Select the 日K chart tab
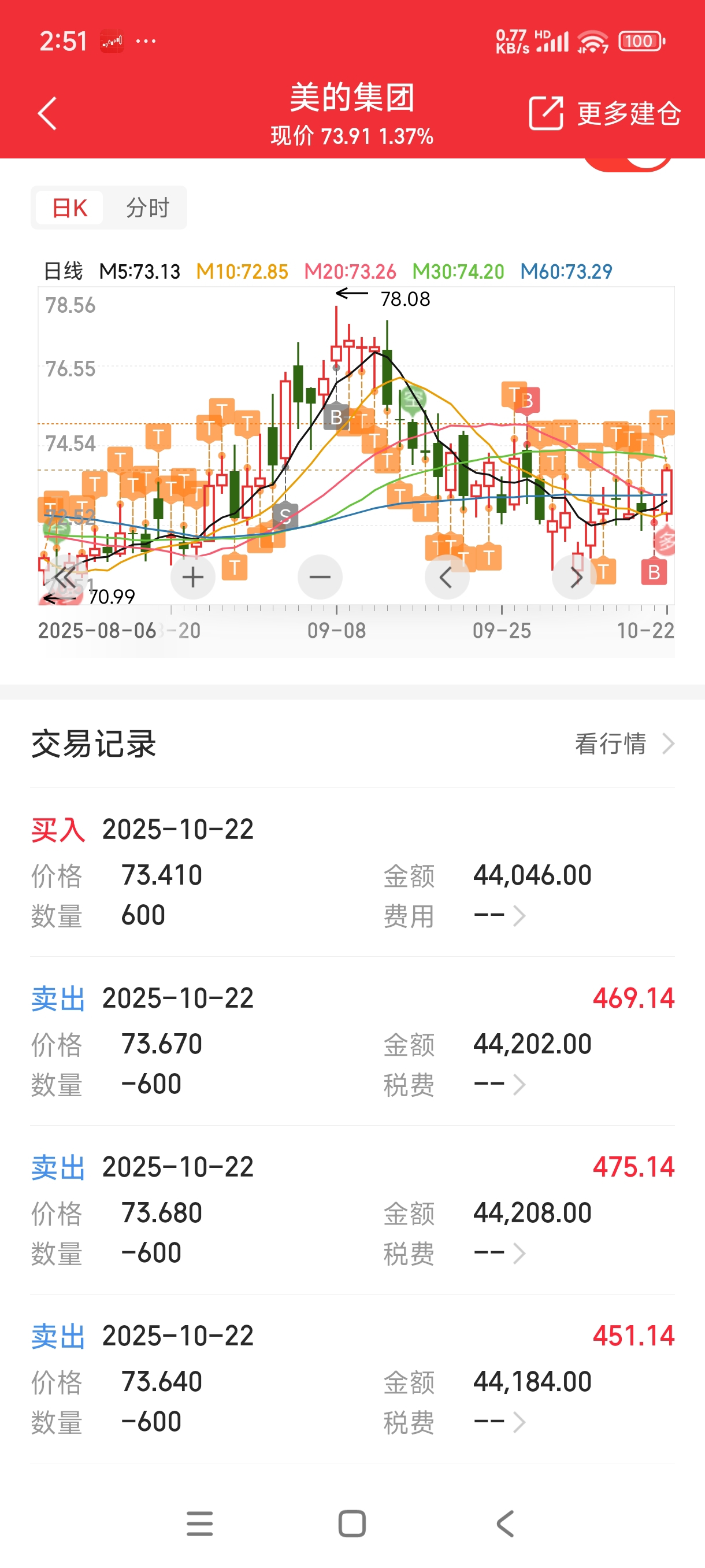This screenshot has width=705, height=1568. [69, 208]
